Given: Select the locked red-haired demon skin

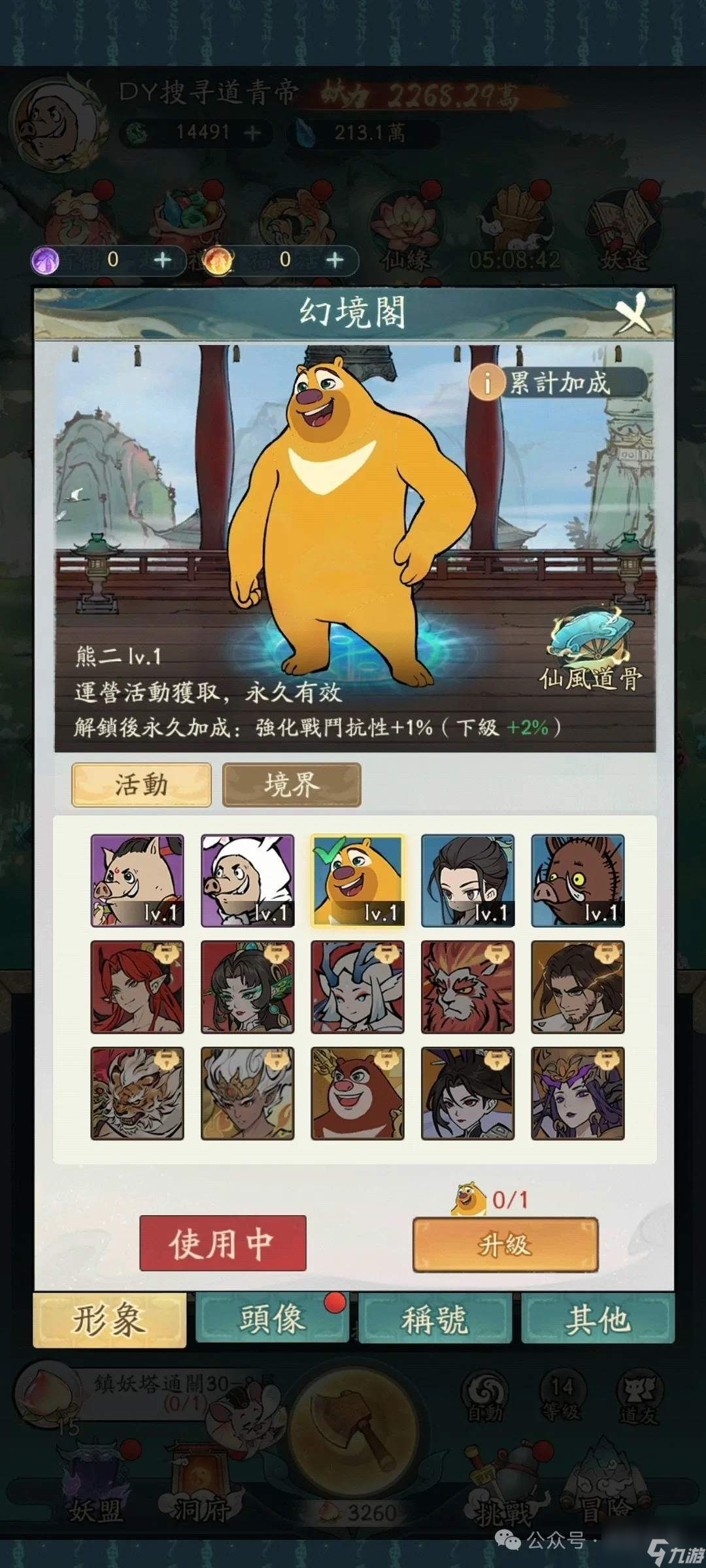Looking at the screenshot, I should click(137, 987).
